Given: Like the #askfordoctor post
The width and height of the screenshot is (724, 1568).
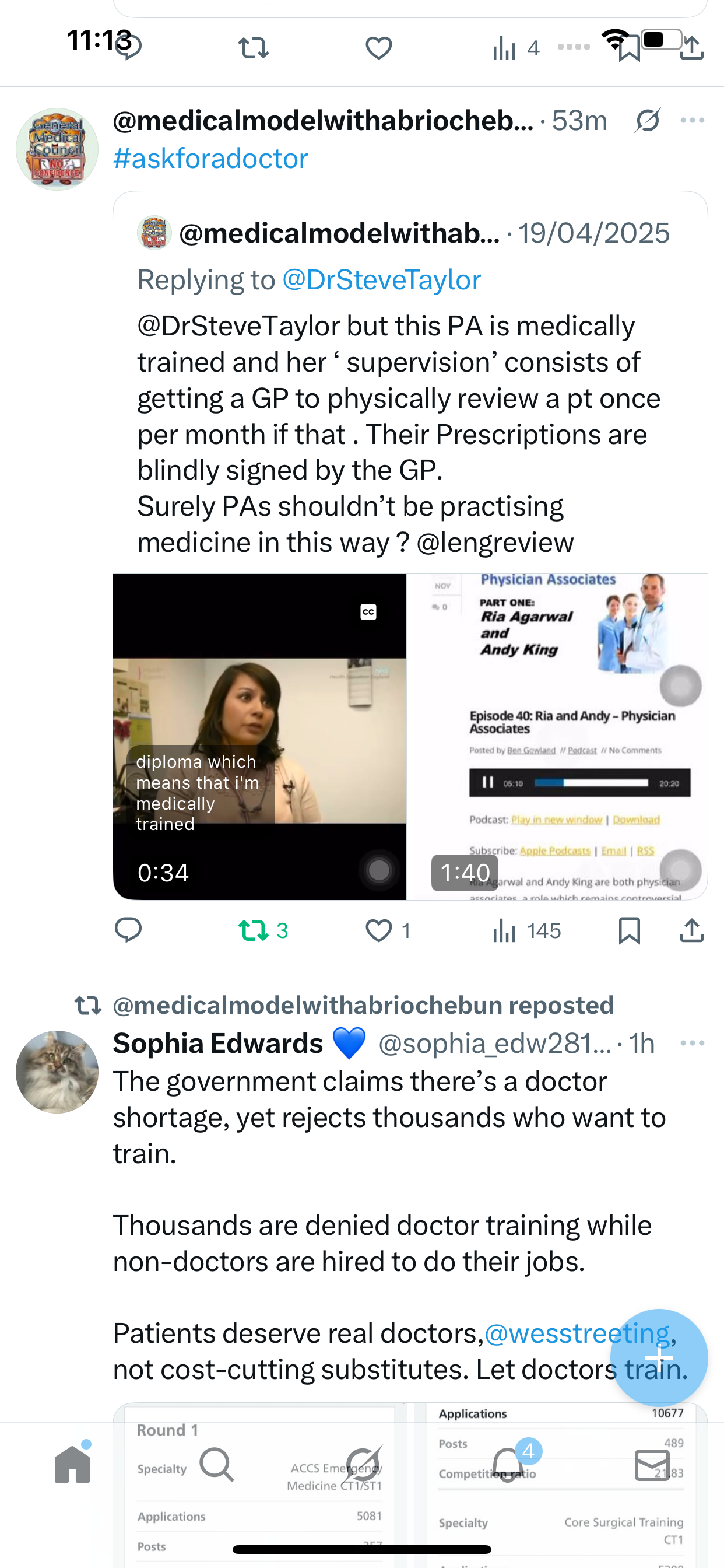Looking at the screenshot, I should [379, 930].
